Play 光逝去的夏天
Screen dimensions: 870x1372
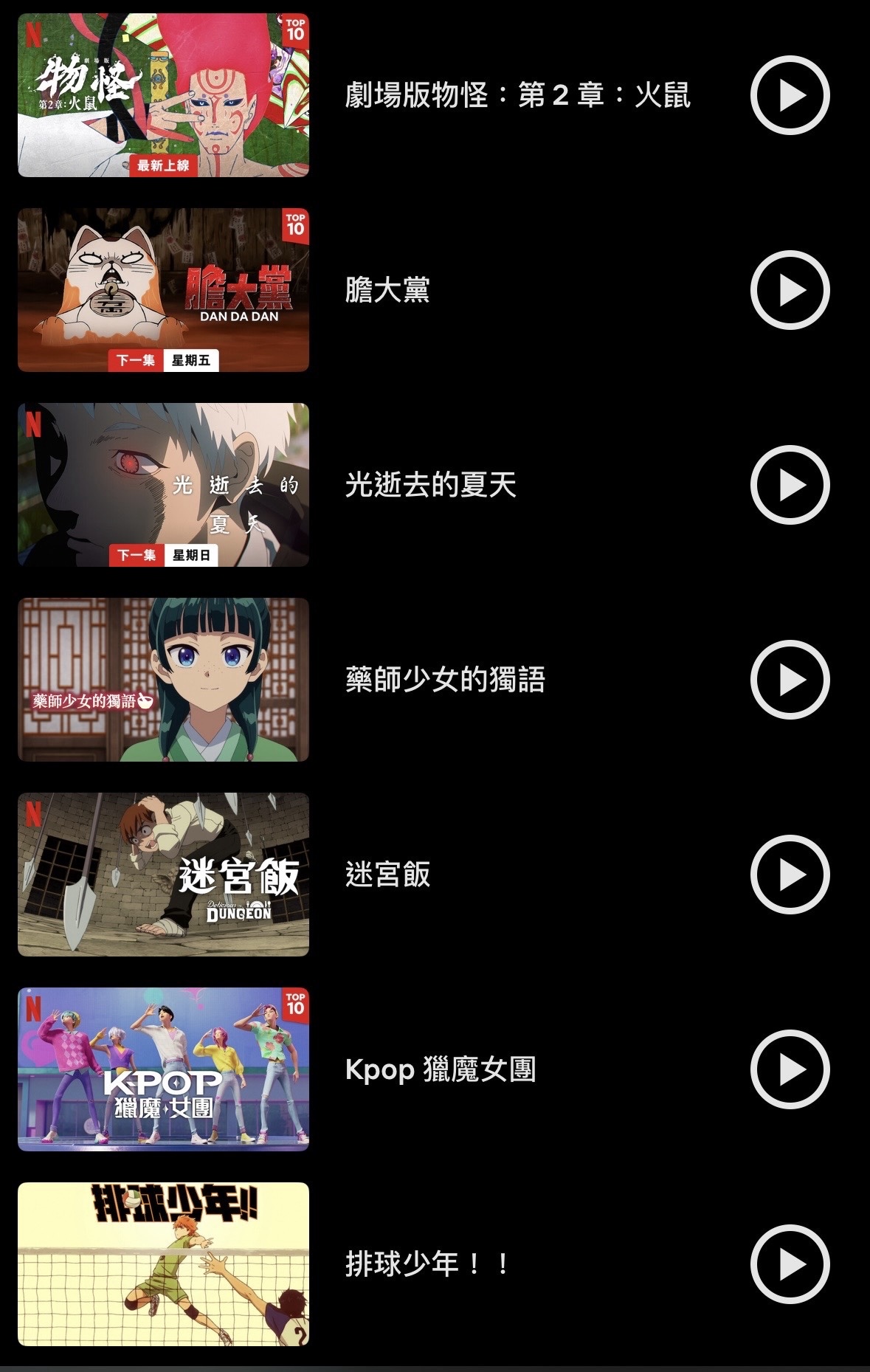790,485
